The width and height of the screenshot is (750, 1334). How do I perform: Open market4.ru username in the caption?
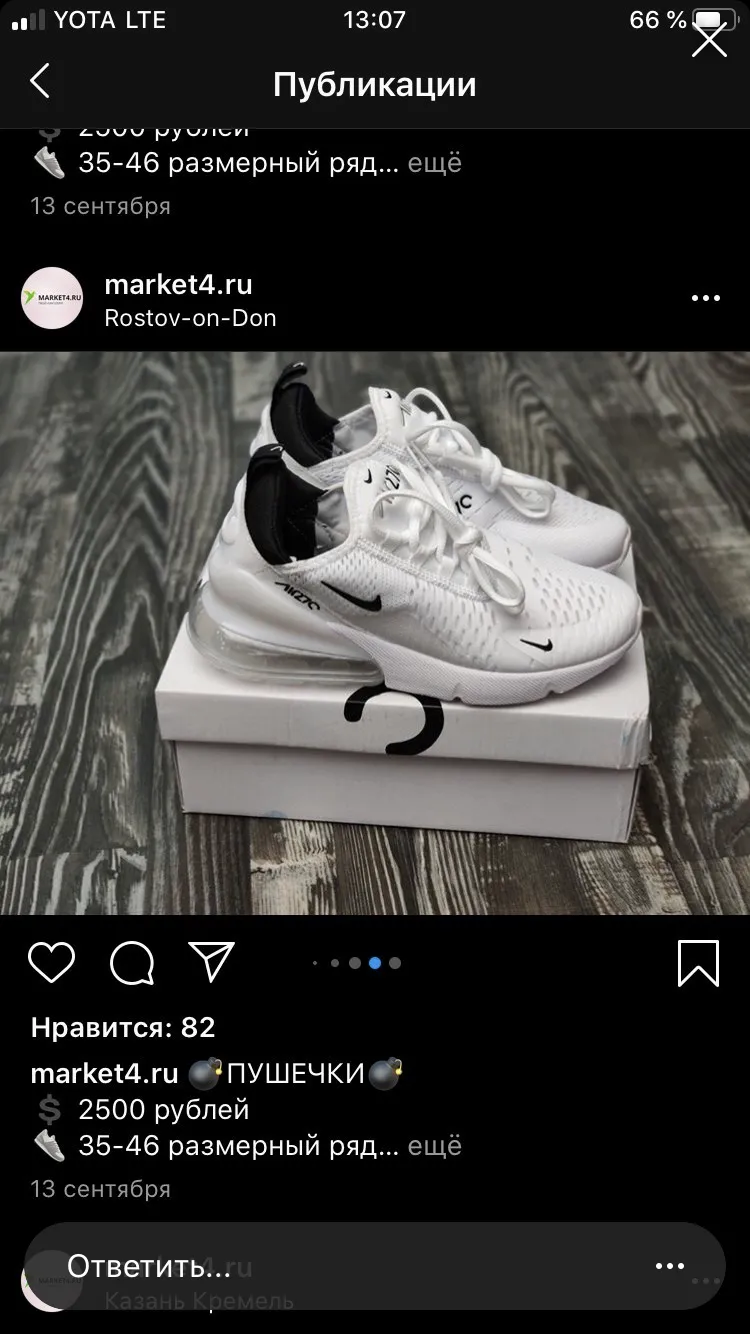[x=104, y=1074]
